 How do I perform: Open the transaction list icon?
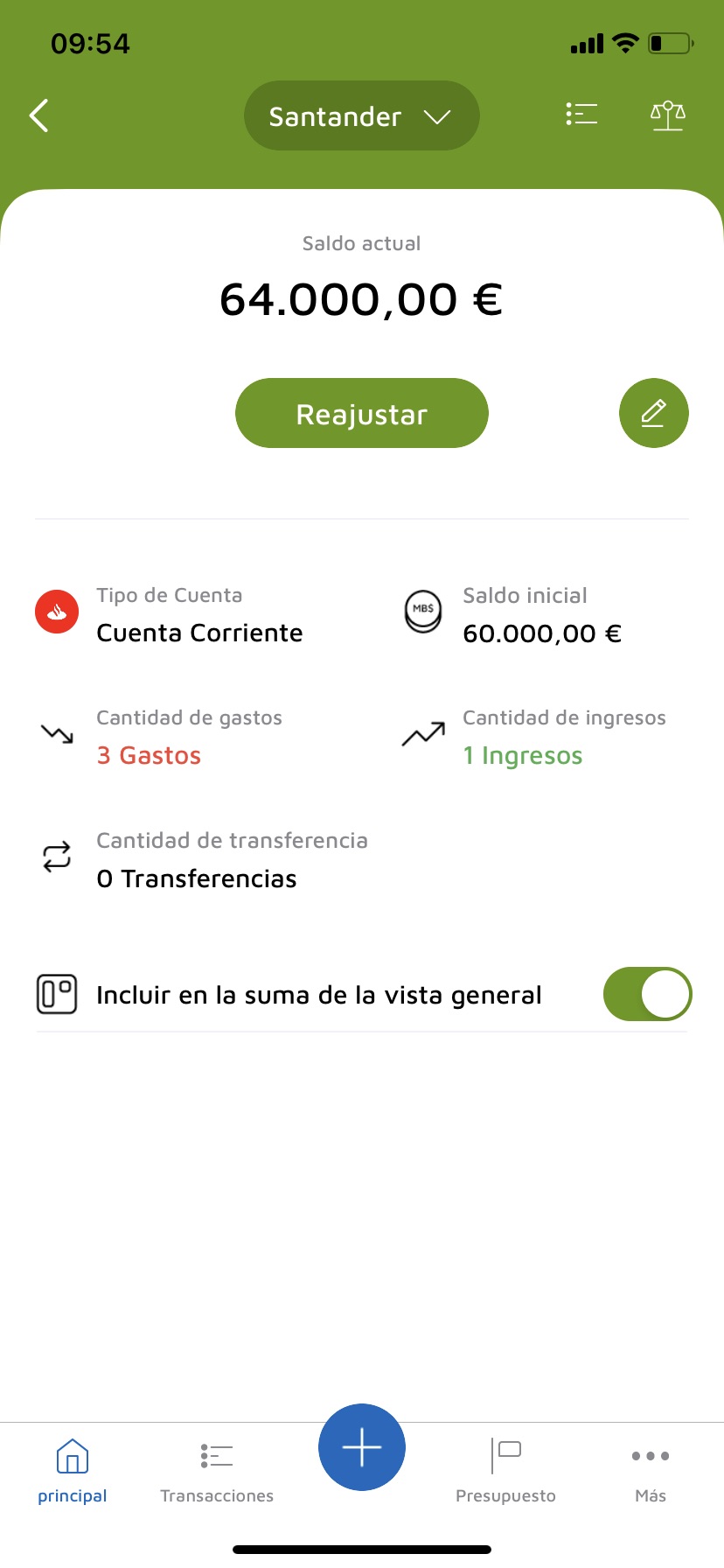(x=581, y=115)
